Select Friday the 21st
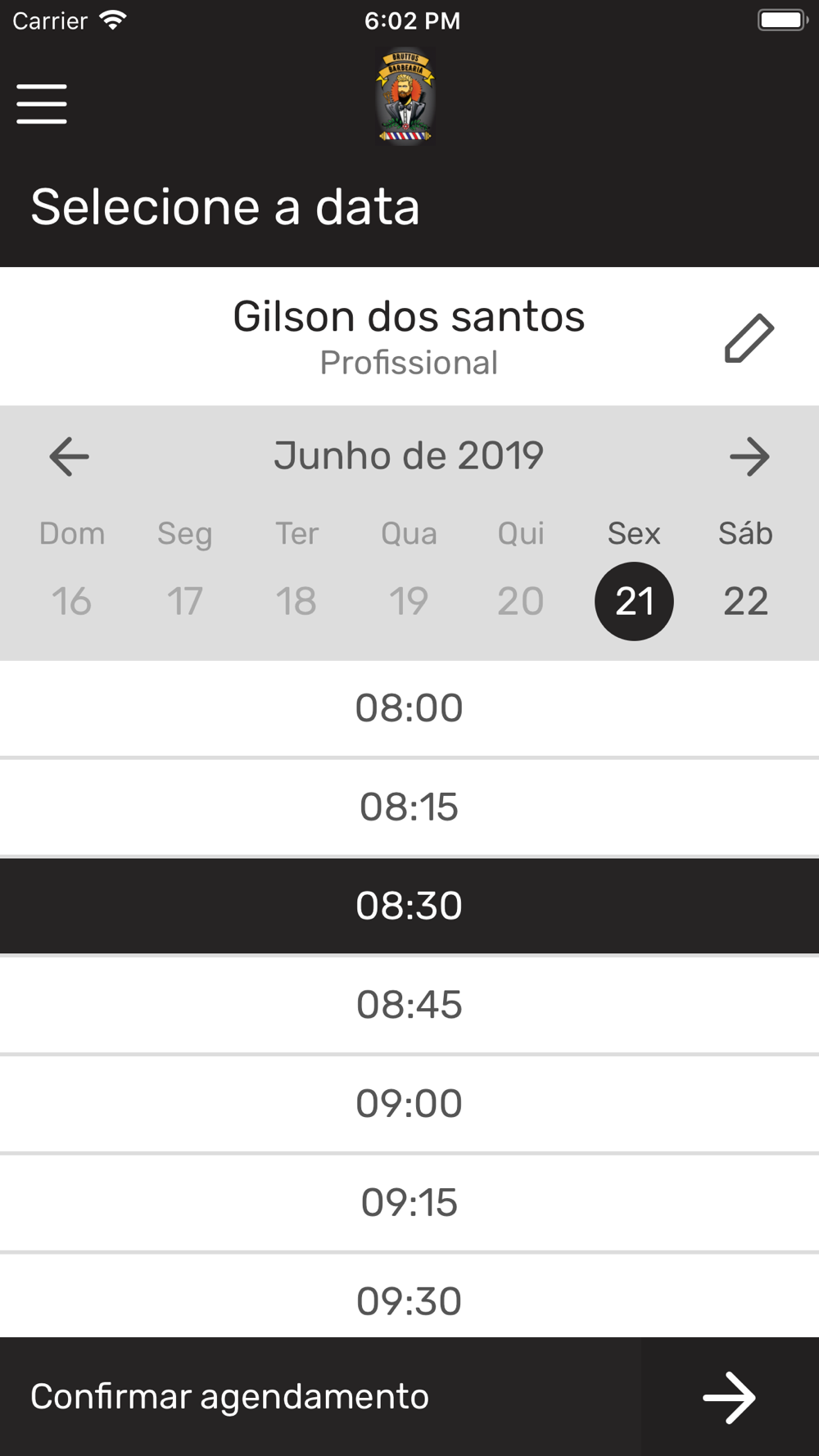 click(634, 601)
